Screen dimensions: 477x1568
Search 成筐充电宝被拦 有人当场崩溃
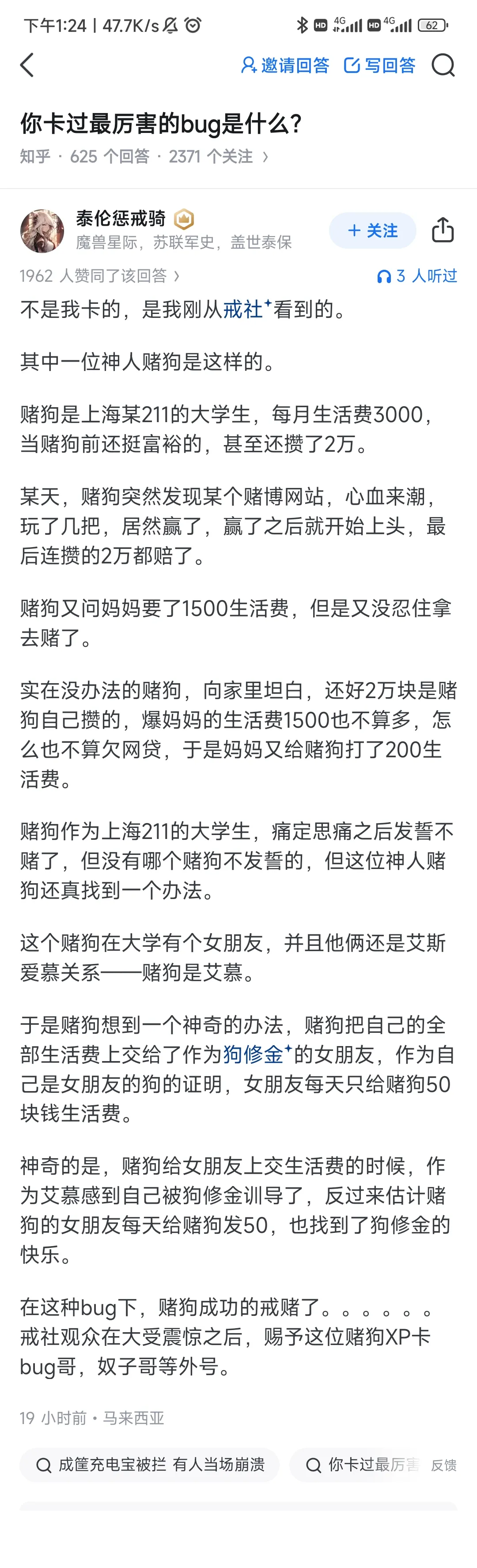pos(150,1465)
